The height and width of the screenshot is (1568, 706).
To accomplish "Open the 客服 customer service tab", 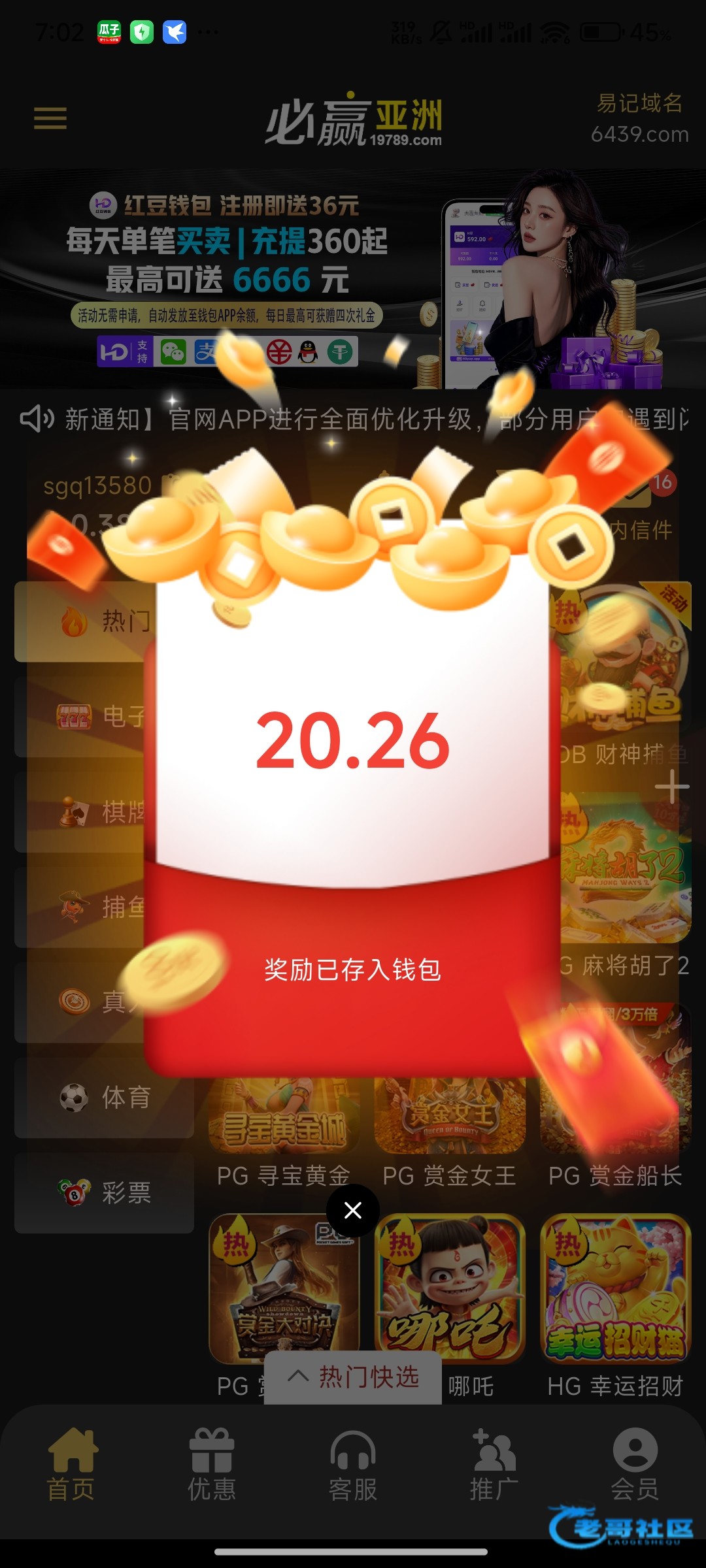I will (353, 1463).
